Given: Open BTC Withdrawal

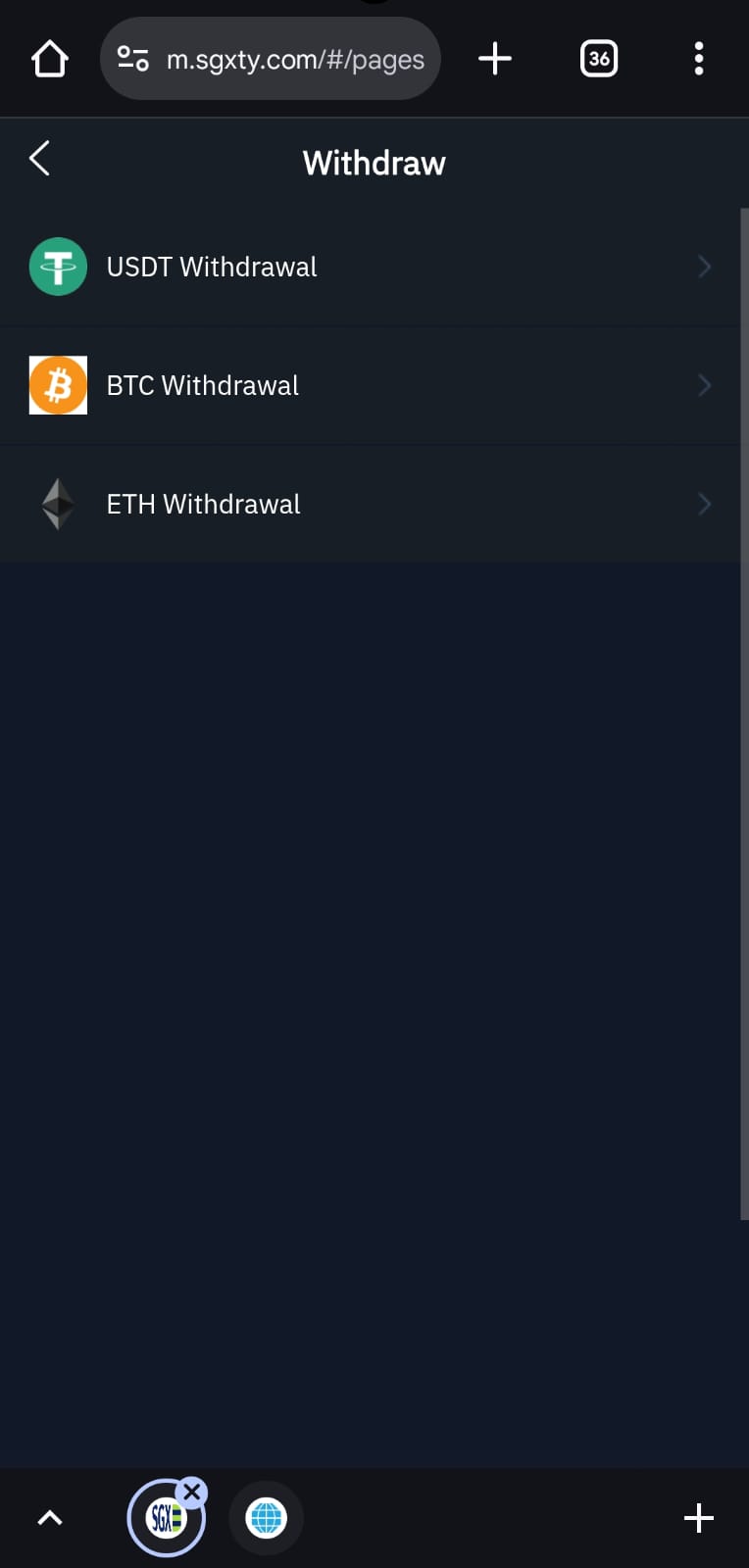Looking at the screenshot, I should click(370, 385).
